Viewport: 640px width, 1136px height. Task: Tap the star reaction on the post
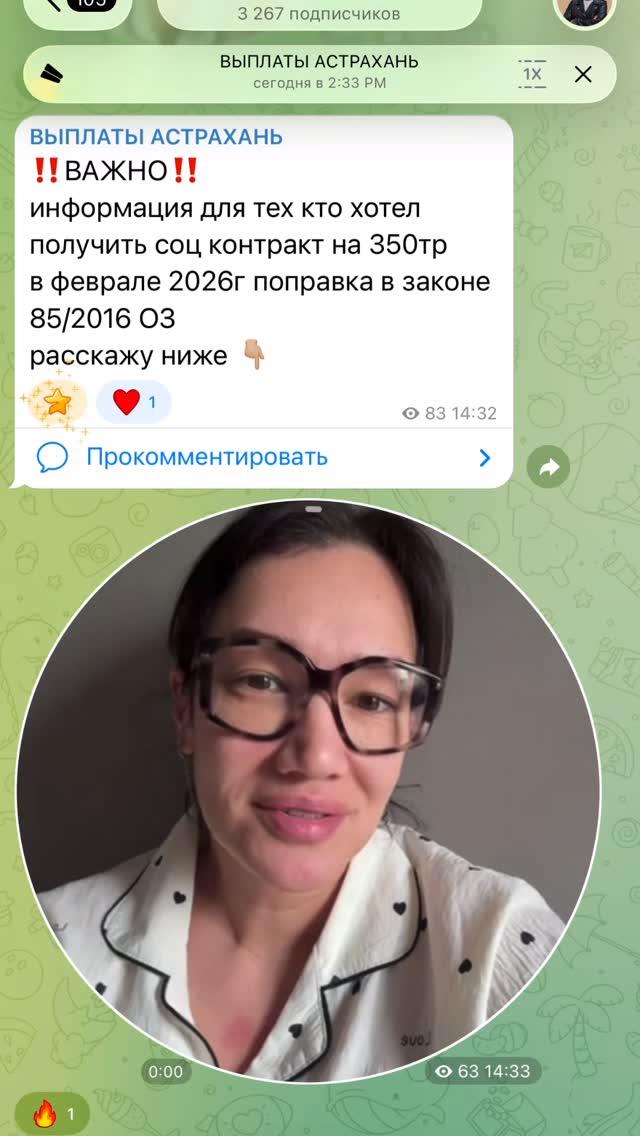(x=58, y=402)
